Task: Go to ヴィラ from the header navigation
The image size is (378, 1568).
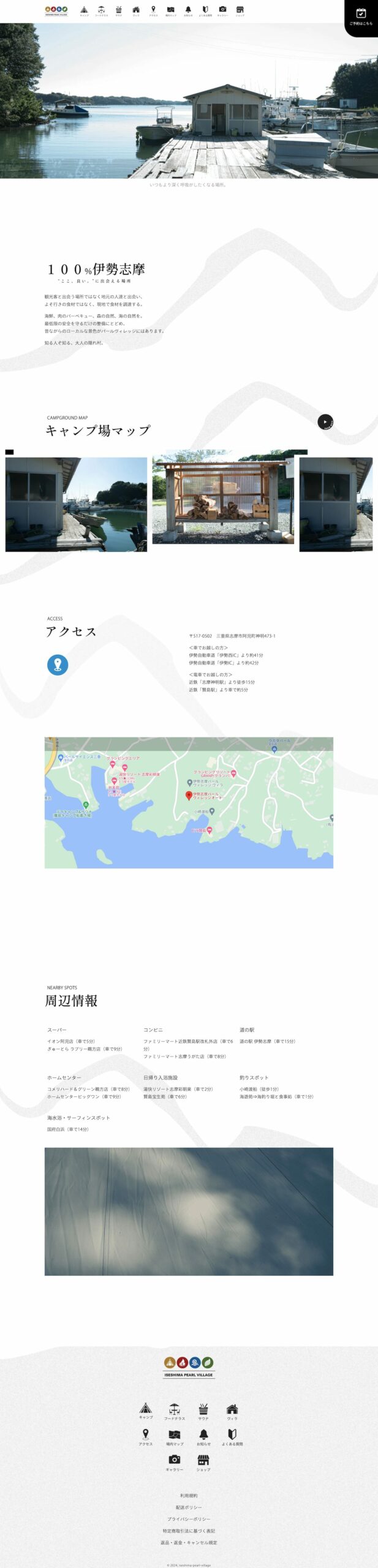Action: pos(136,11)
